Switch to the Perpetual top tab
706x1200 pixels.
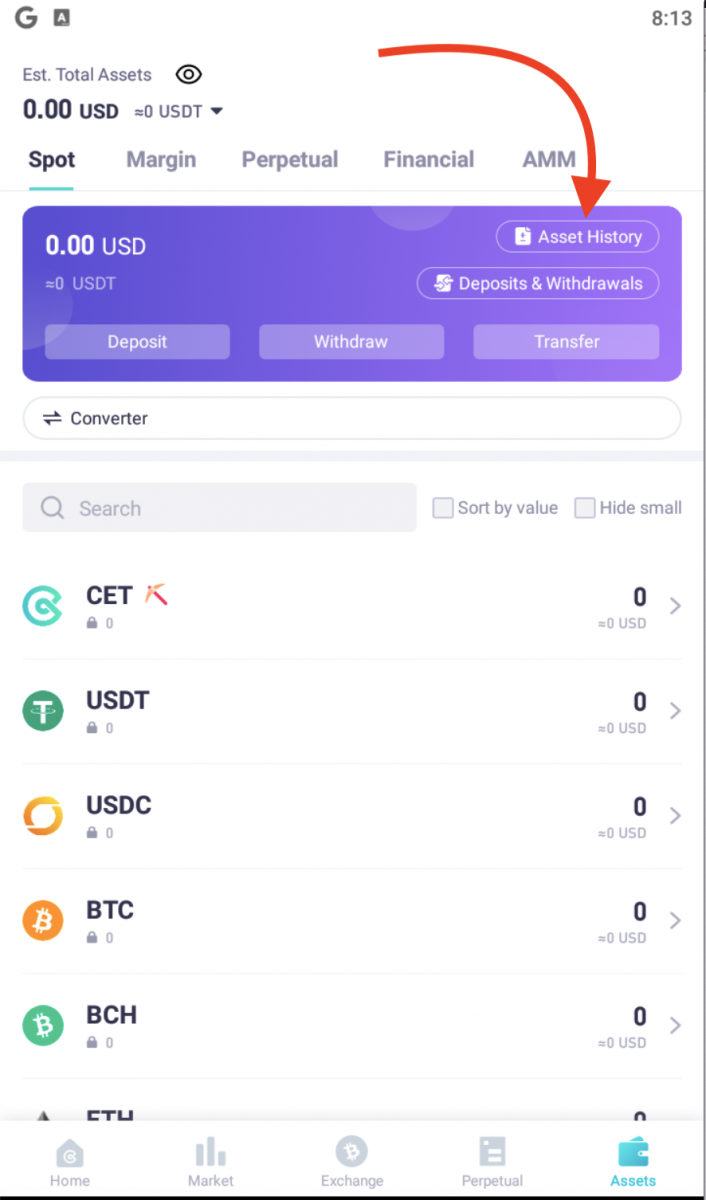coord(290,160)
